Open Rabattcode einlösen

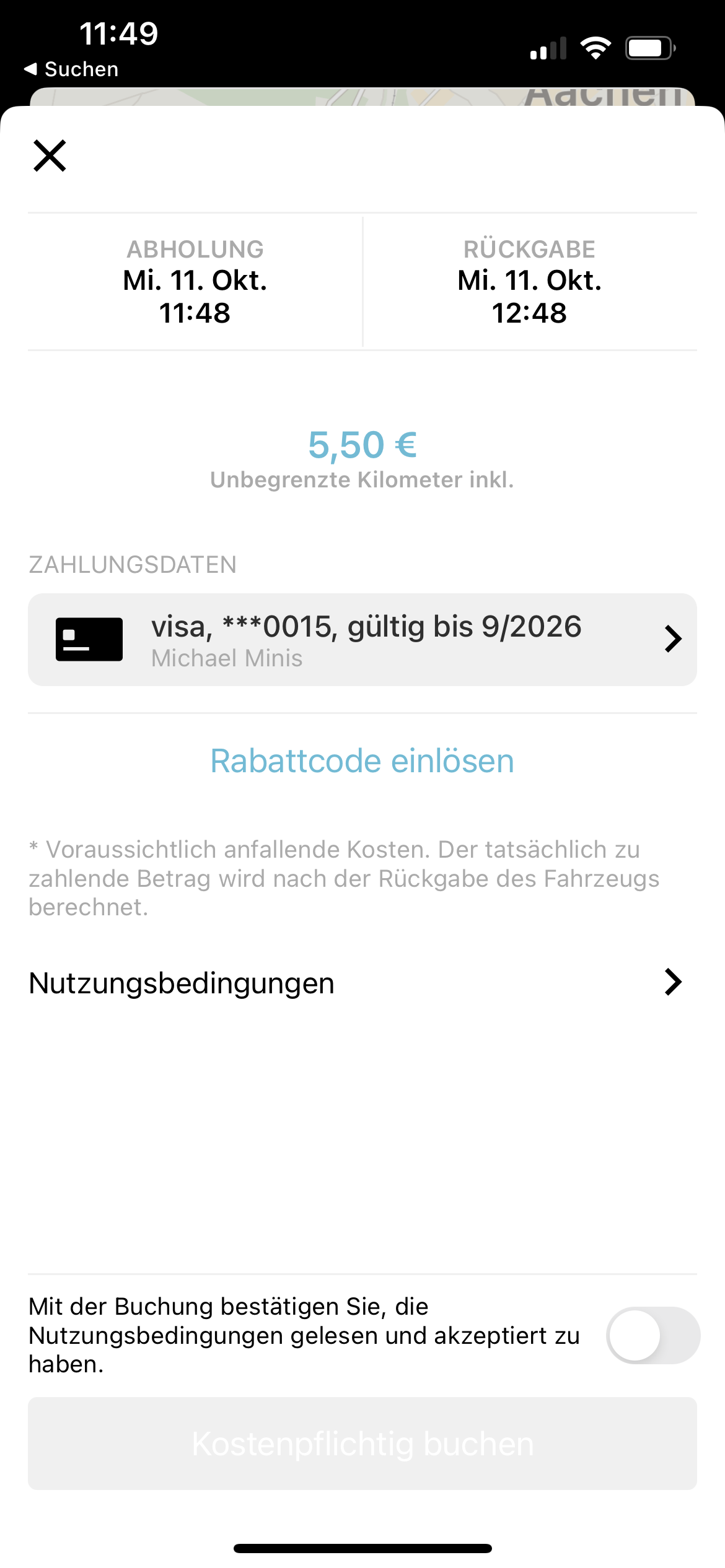361,761
